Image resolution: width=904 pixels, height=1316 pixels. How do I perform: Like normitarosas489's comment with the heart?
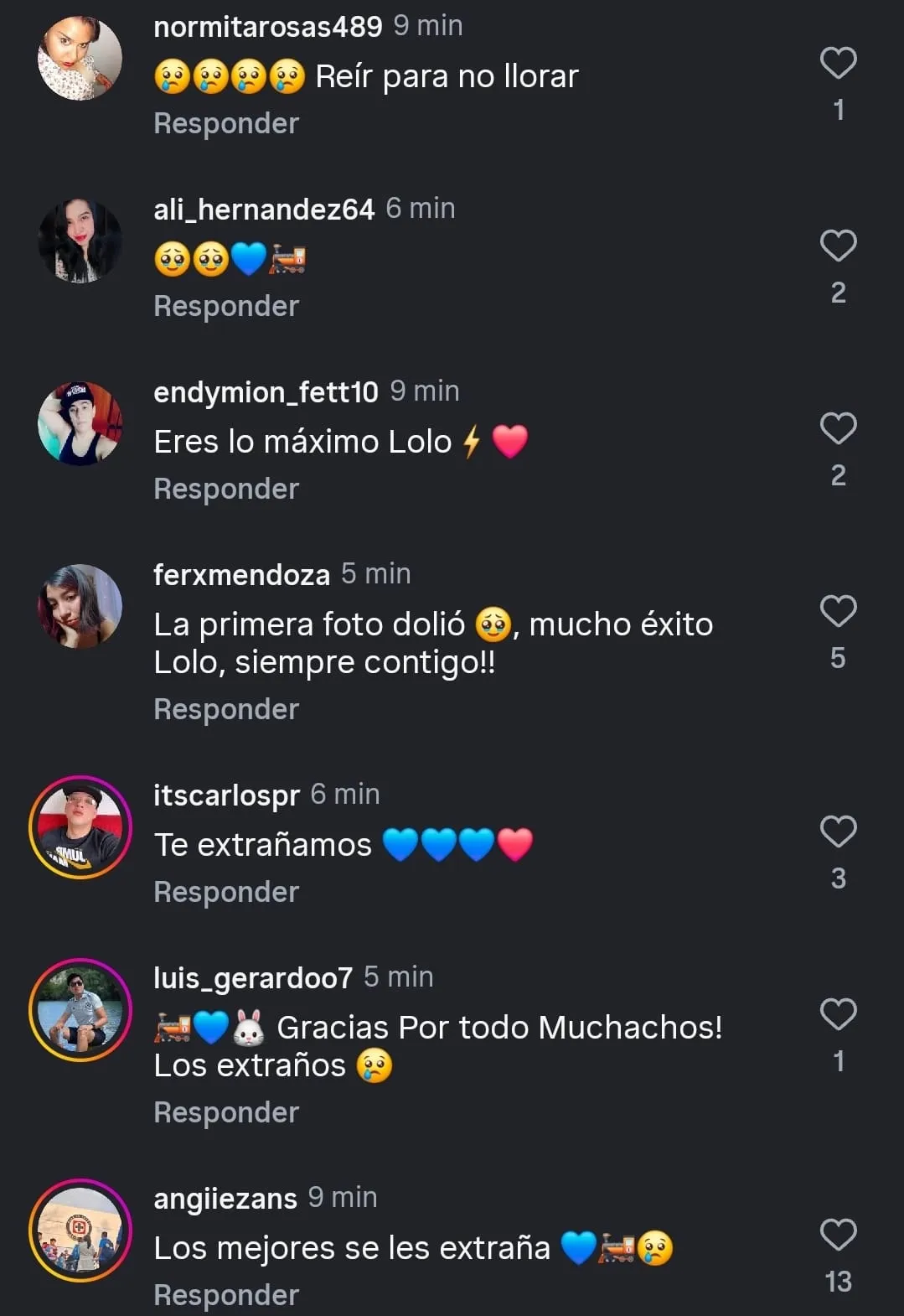click(836, 61)
